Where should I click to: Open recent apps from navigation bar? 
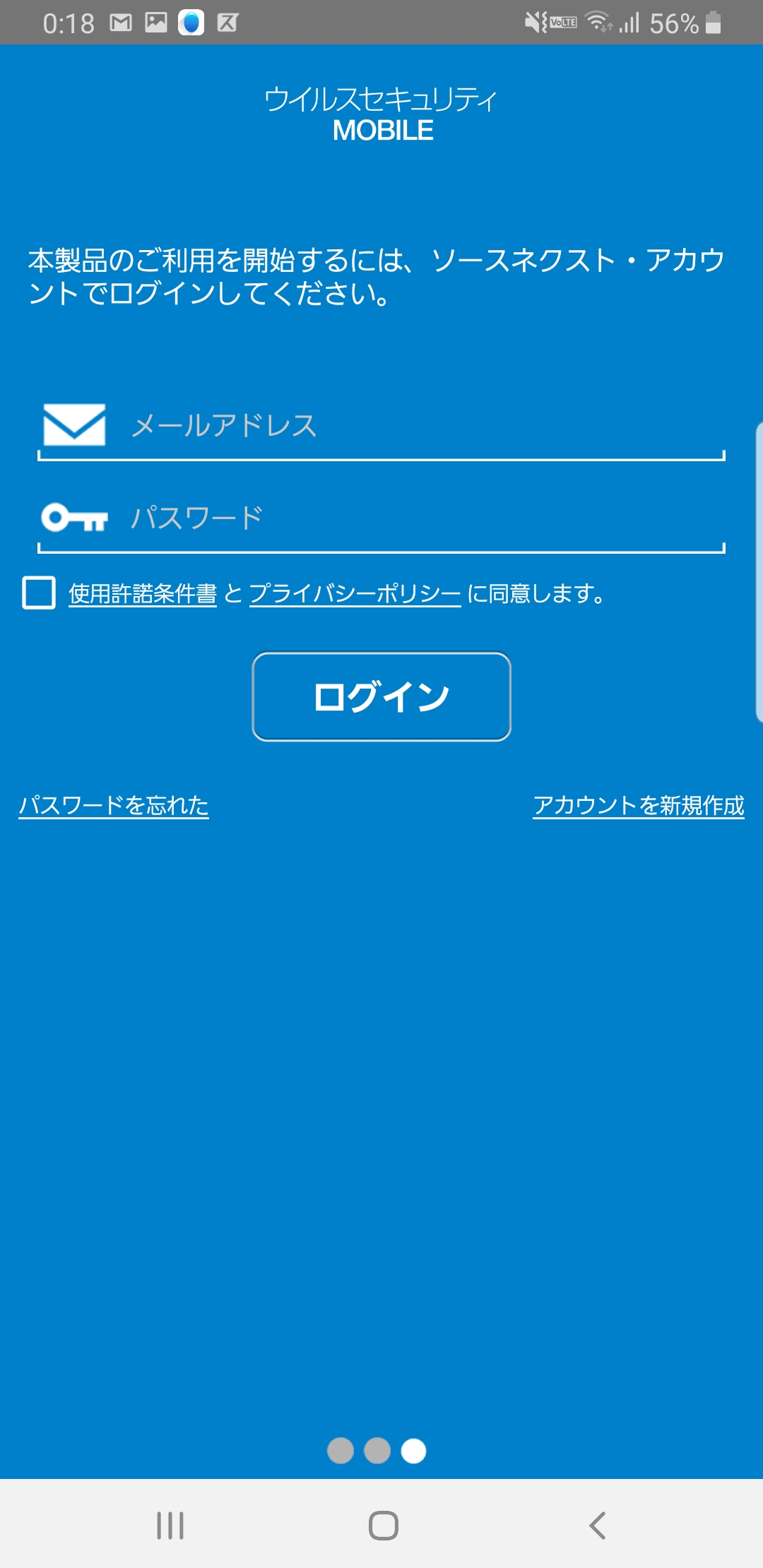[170, 1525]
